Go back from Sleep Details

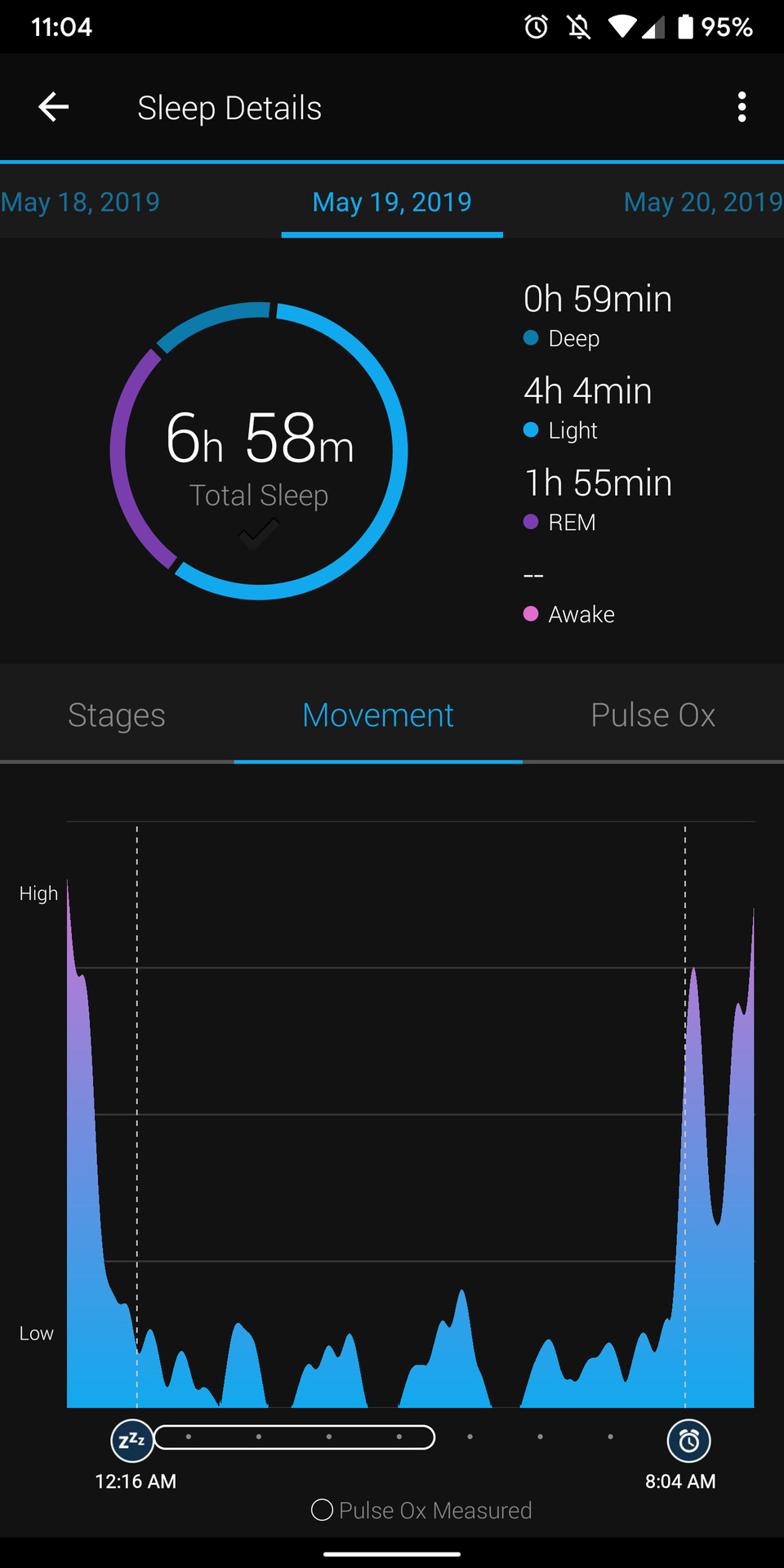pos(53,107)
